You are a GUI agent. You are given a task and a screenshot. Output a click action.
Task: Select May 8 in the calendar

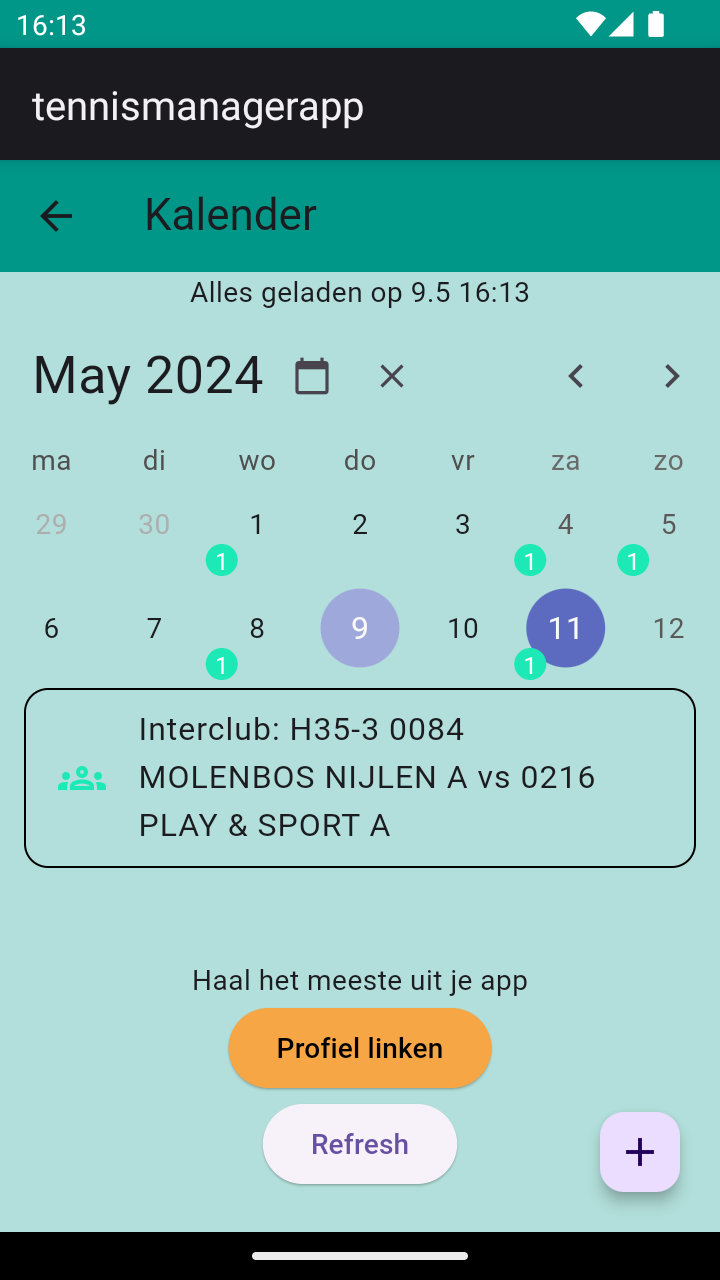257,628
